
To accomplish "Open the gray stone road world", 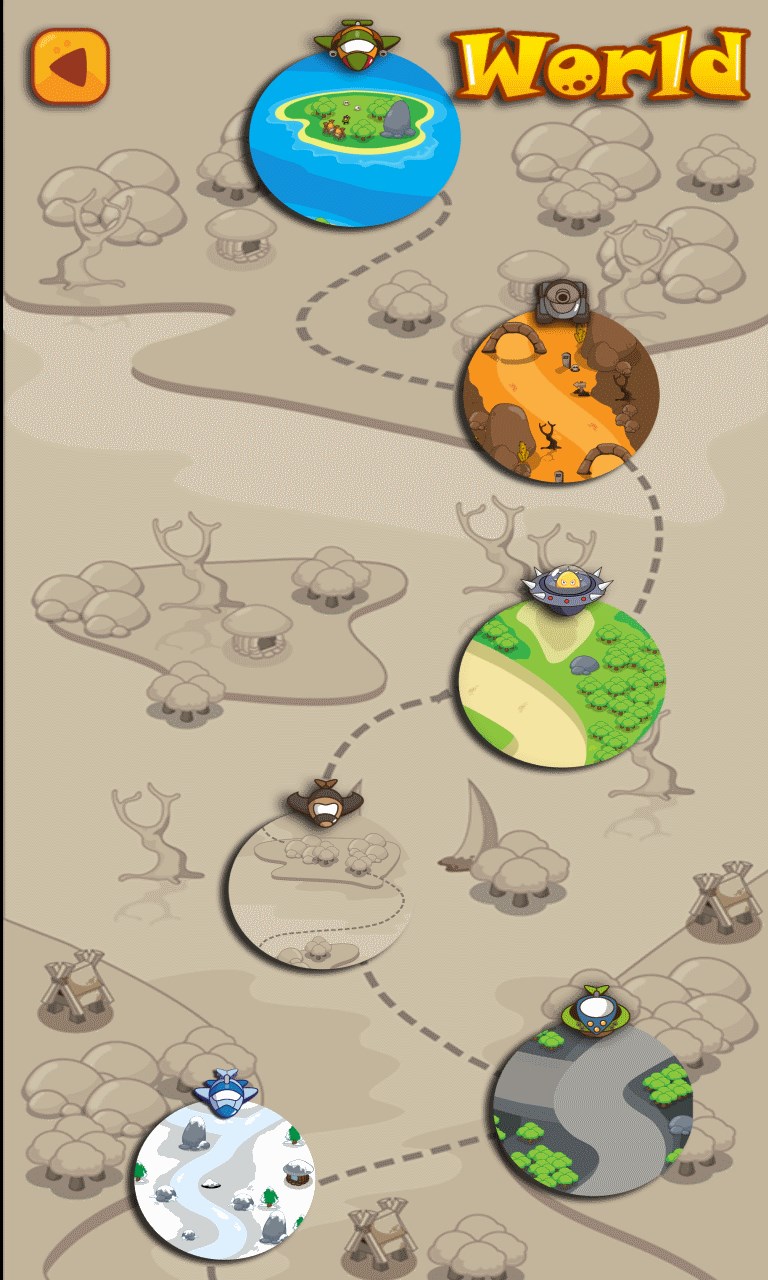I will [594, 1110].
